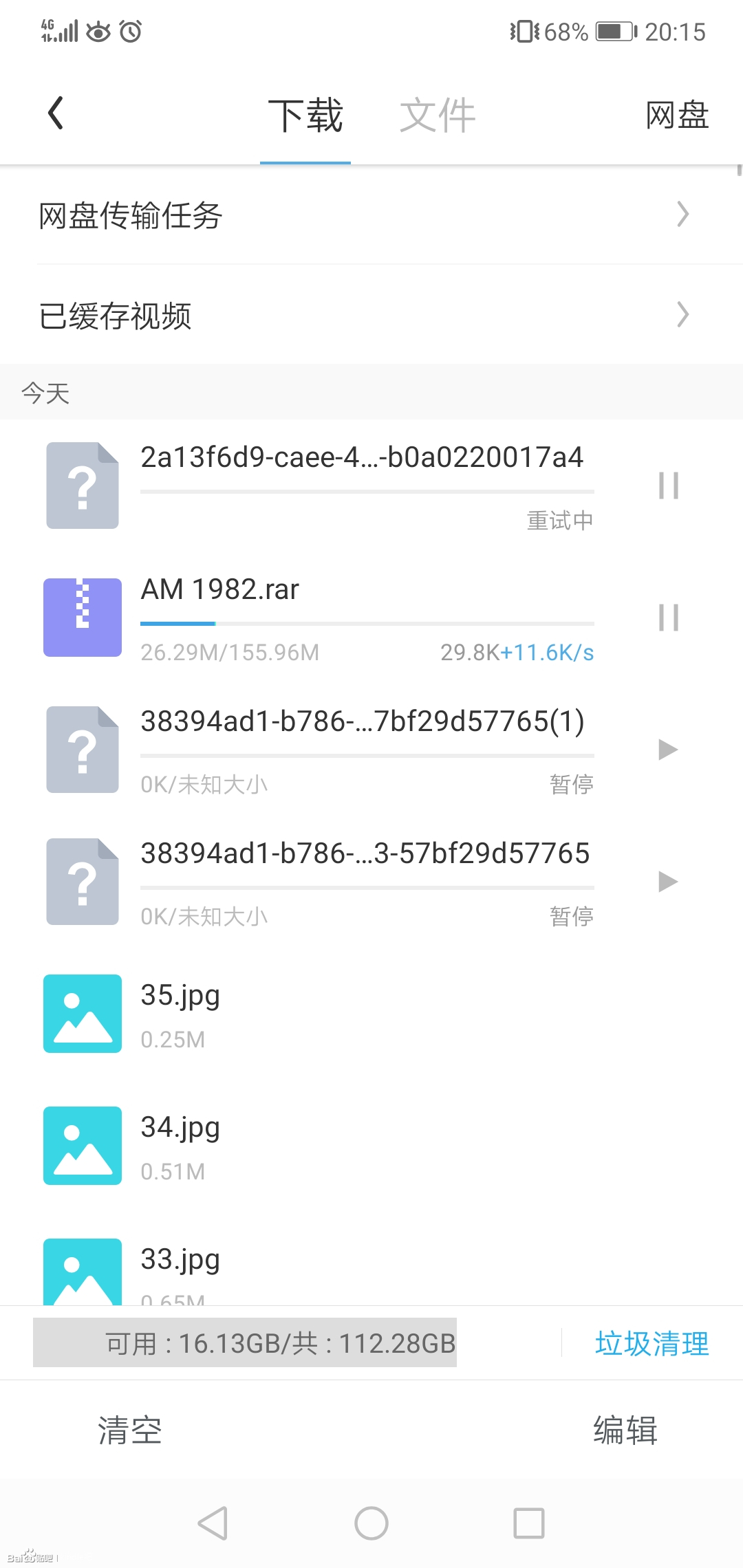Switch to the 文件 tab
This screenshot has width=743, height=1568.
(438, 115)
